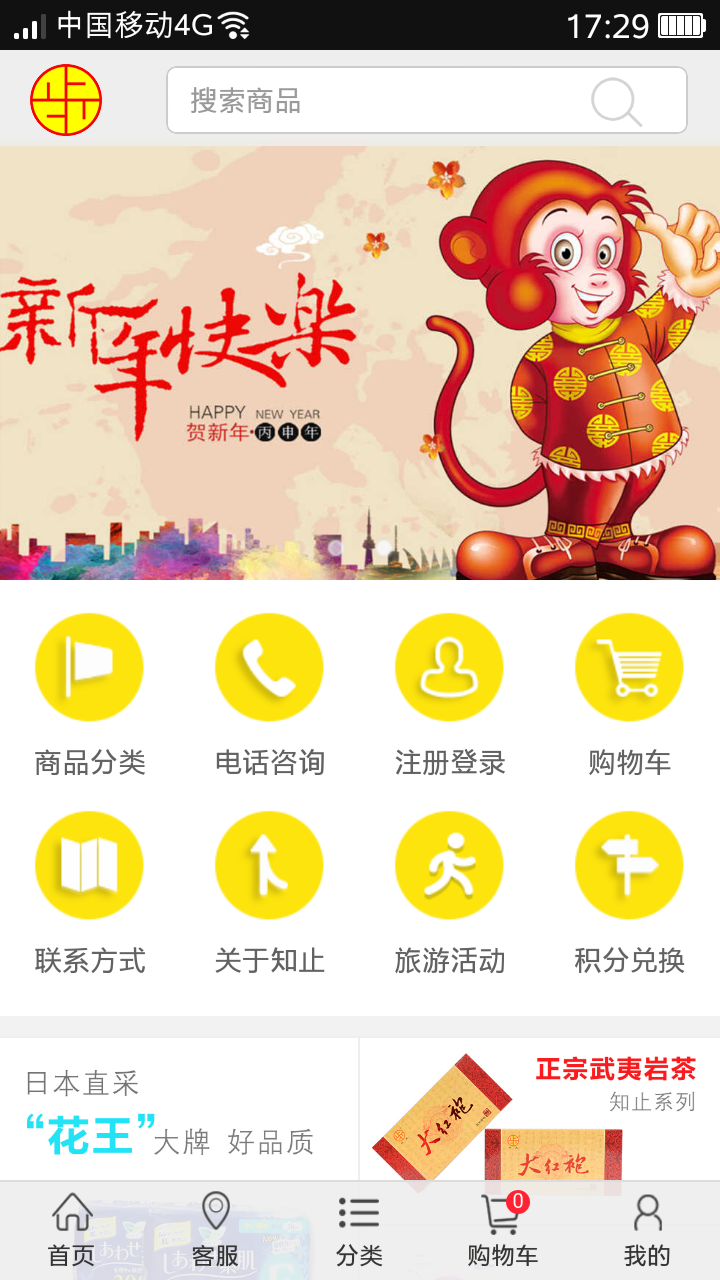Tap the magnifier search icon
Screen dimensions: 720x1280
pyautogui.click(x=616, y=101)
